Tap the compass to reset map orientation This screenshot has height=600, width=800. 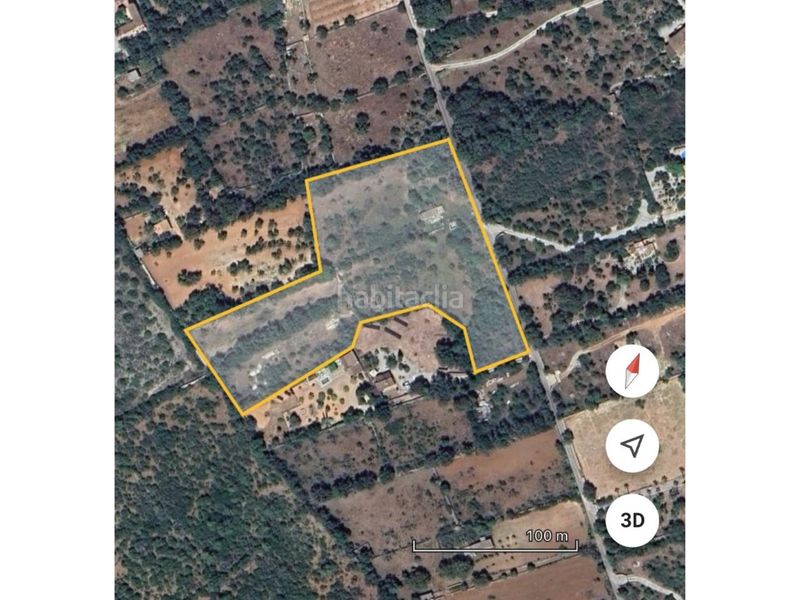[x=632, y=372]
